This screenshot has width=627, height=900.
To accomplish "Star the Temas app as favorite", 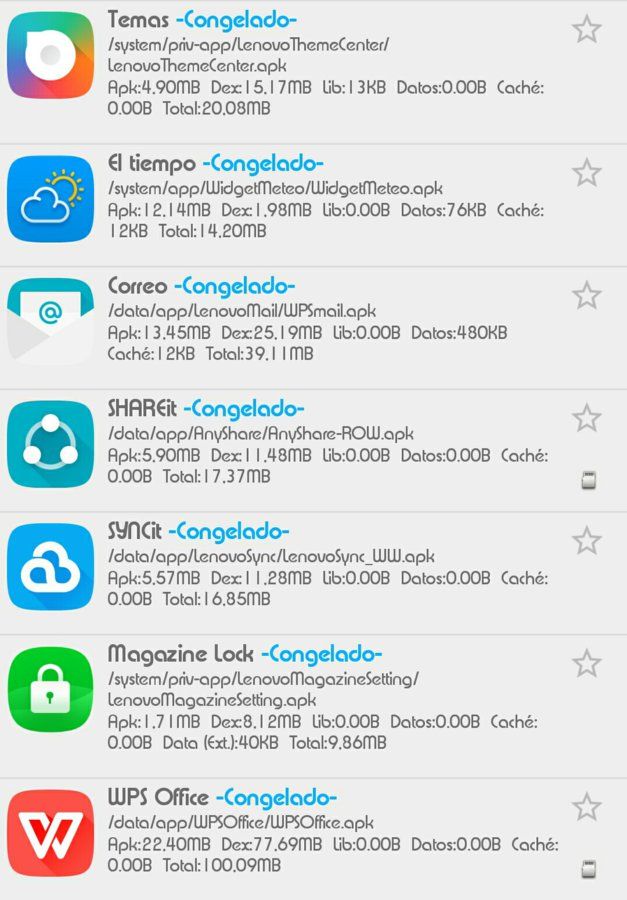I will click(x=586, y=29).
